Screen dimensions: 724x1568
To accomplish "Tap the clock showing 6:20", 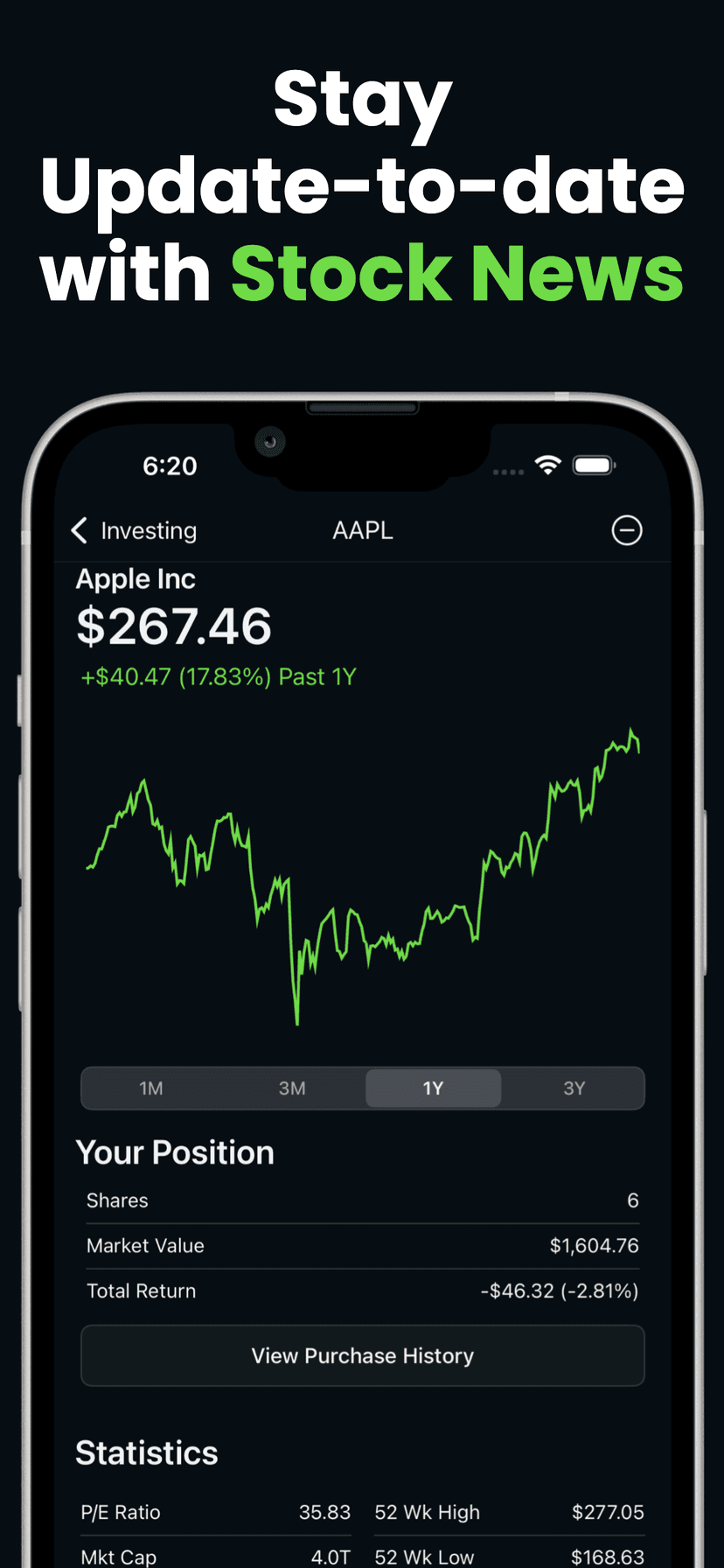I will point(169,465).
